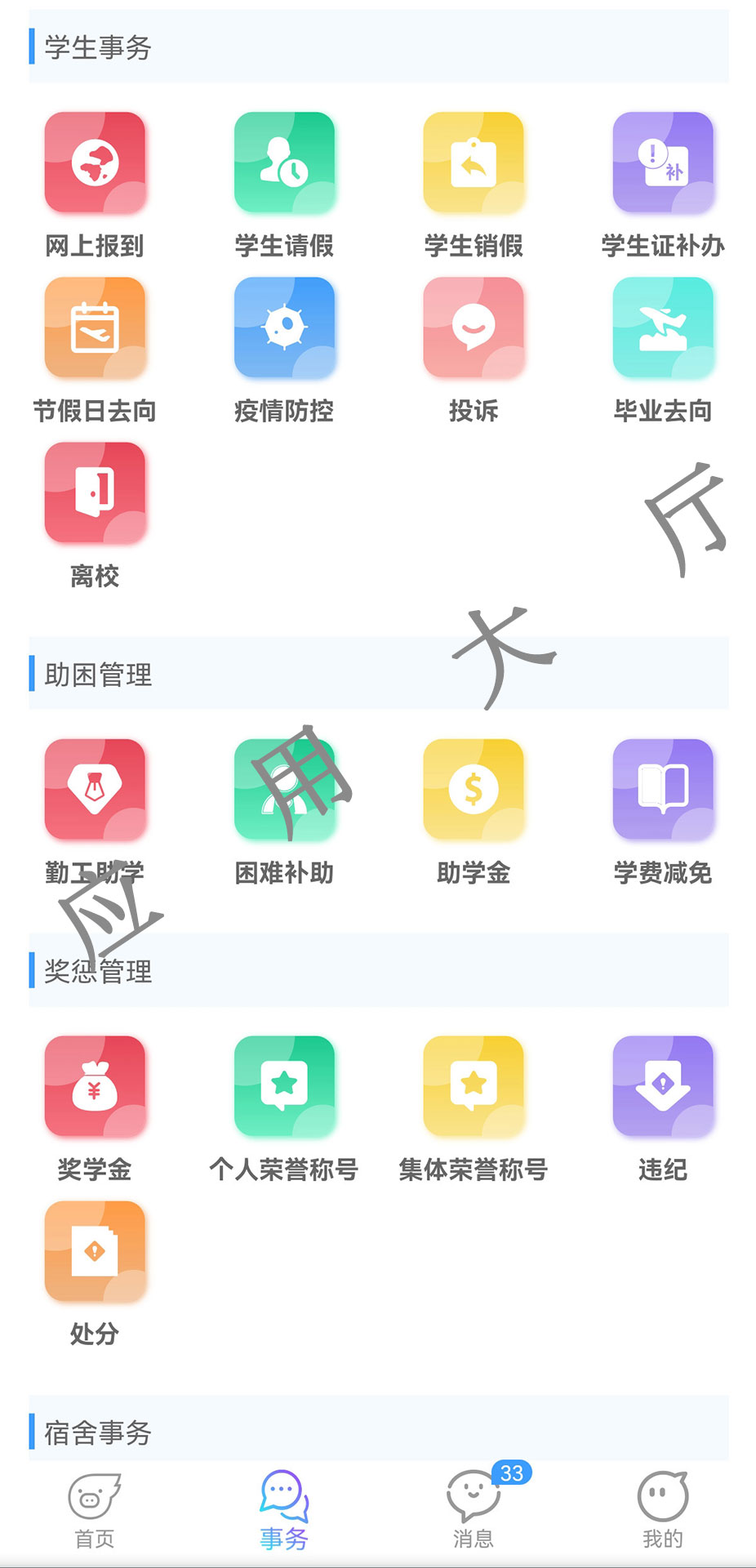The height and width of the screenshot is (1568, 756).
Task: Open 处分 punishments
Action: pos(95,1252)
